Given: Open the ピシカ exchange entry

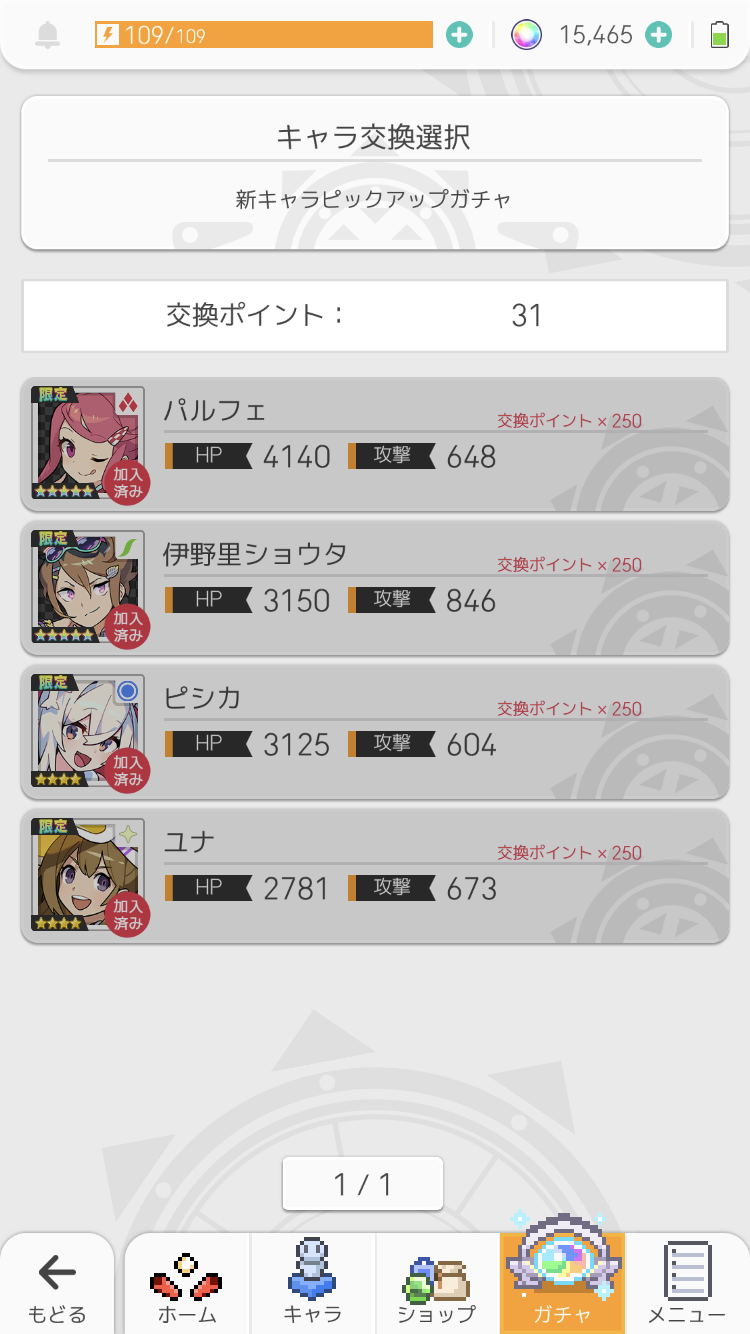Looking at the screenshot, I should 374,732.
